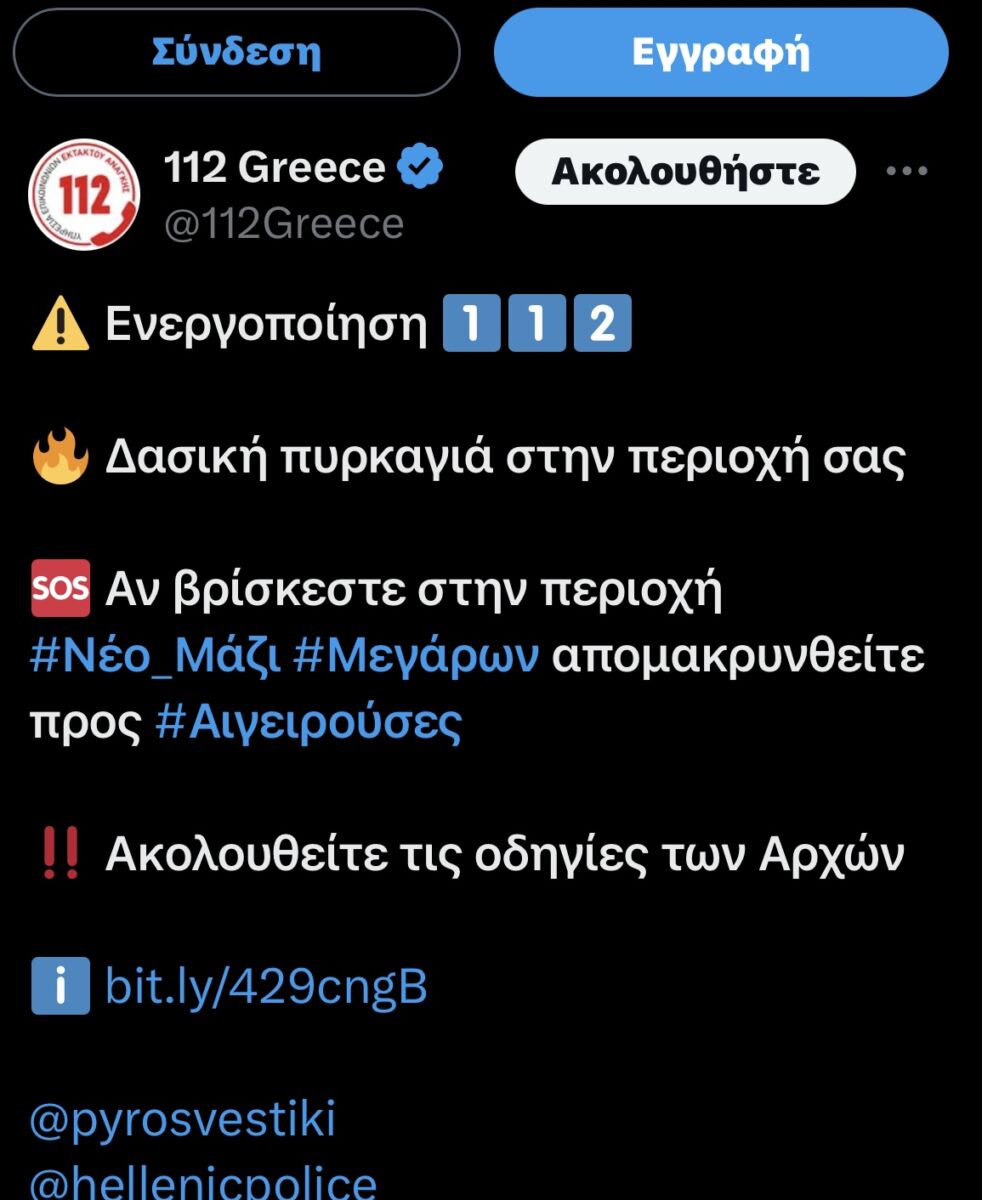This screenshot has width=982, height=1200.
Task: Open the #Μεγάρων hashtag
Action: tap(416, 658)
